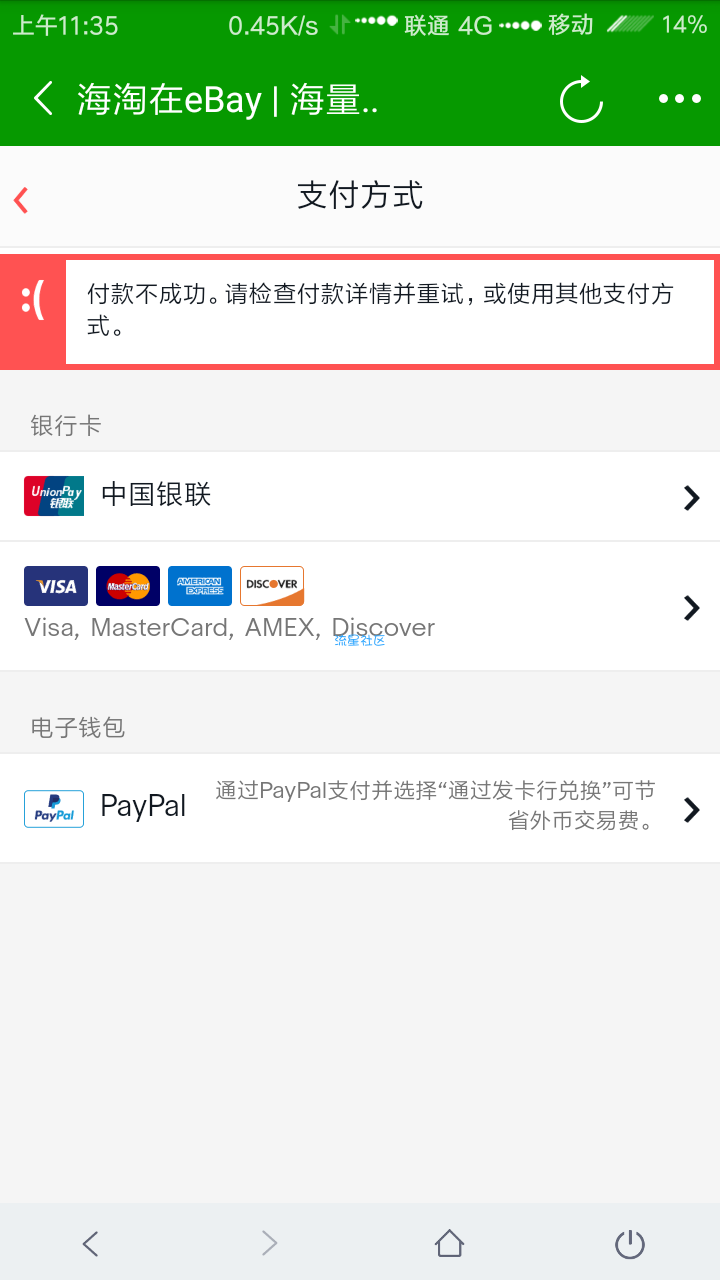720x1280 pixels.
Task: Tap the browser home button
Action: click(450, 1243)
